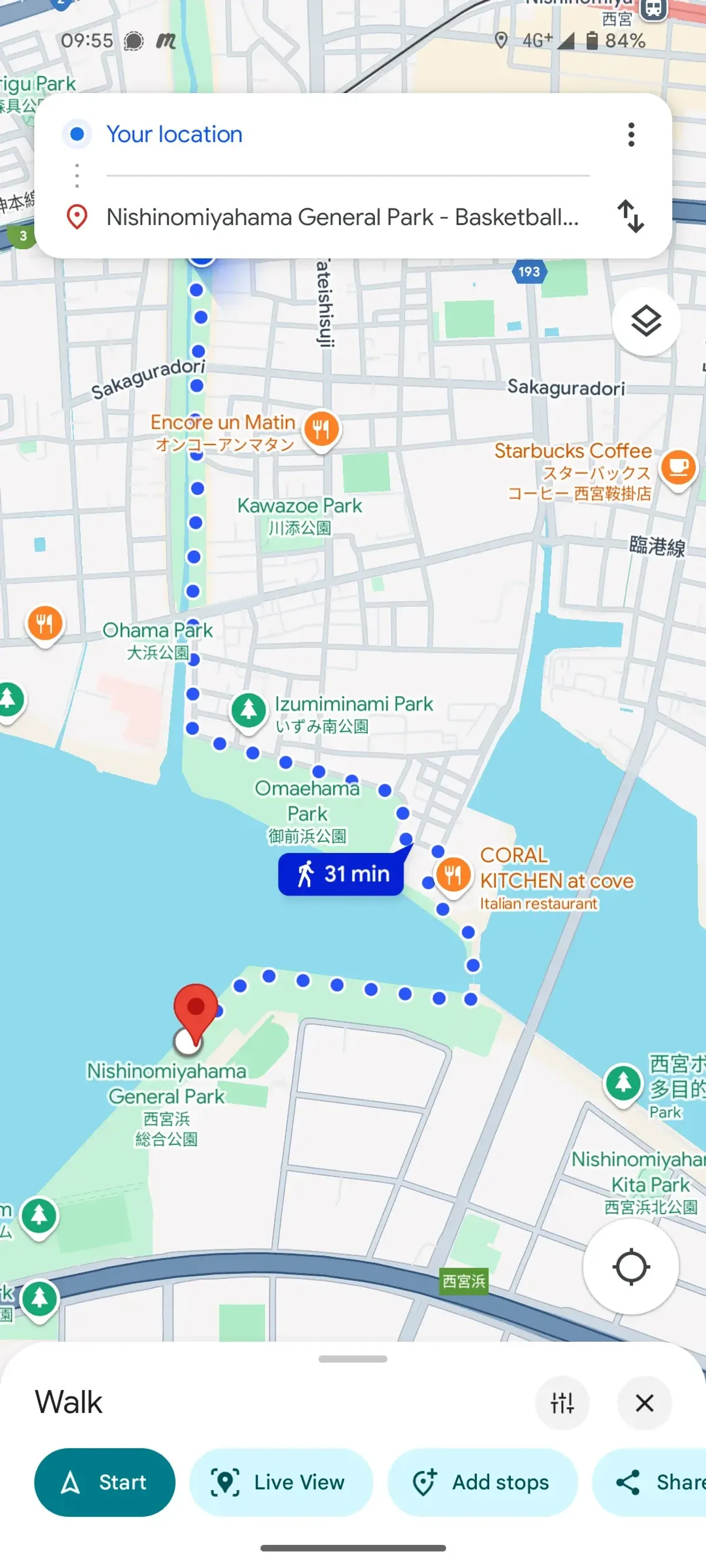The image size is (706, 1568).
Task: Open the three-dot overflow menu
Action: (x=631, y=134)
